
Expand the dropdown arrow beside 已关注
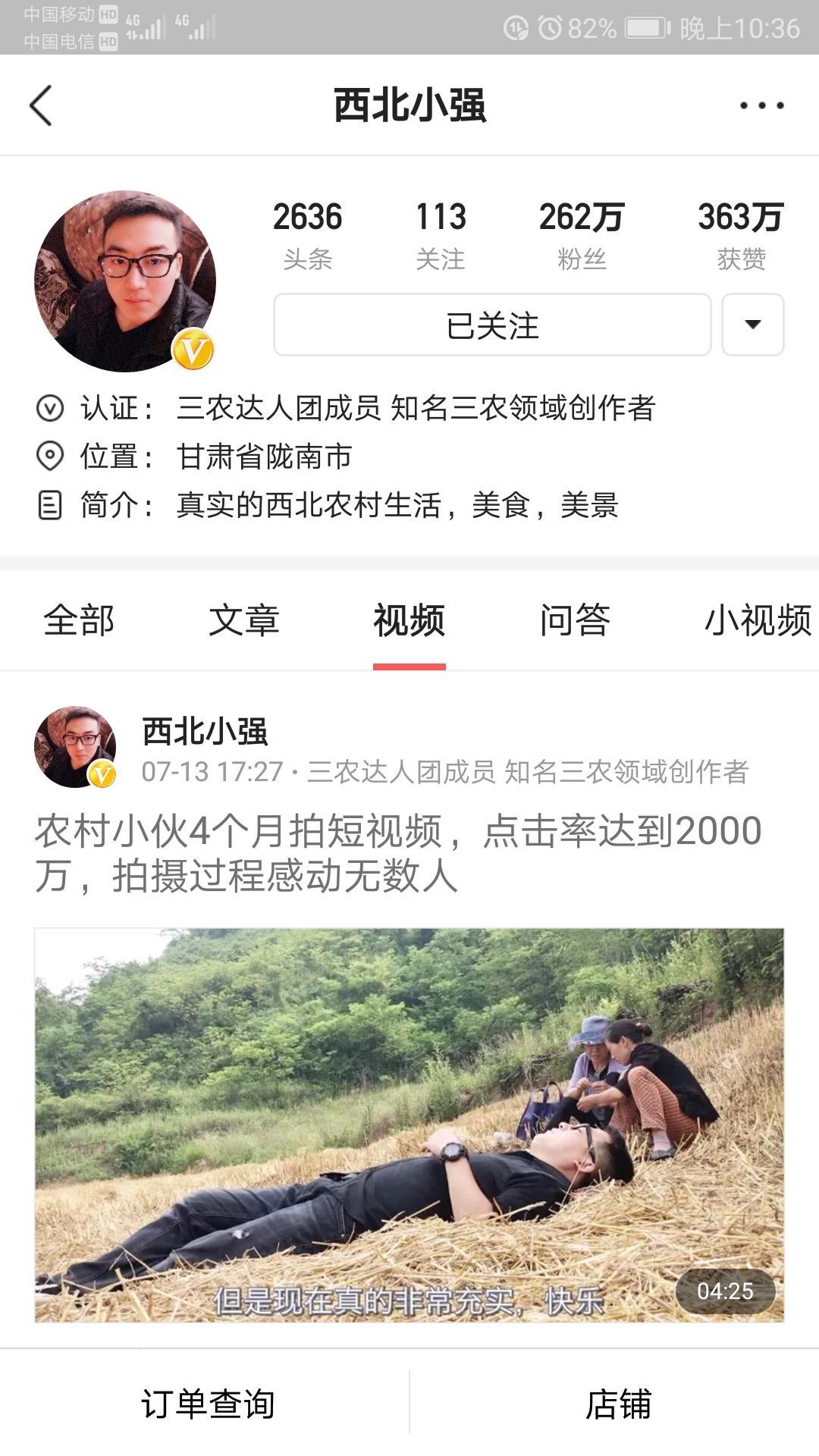coord(752,325)
